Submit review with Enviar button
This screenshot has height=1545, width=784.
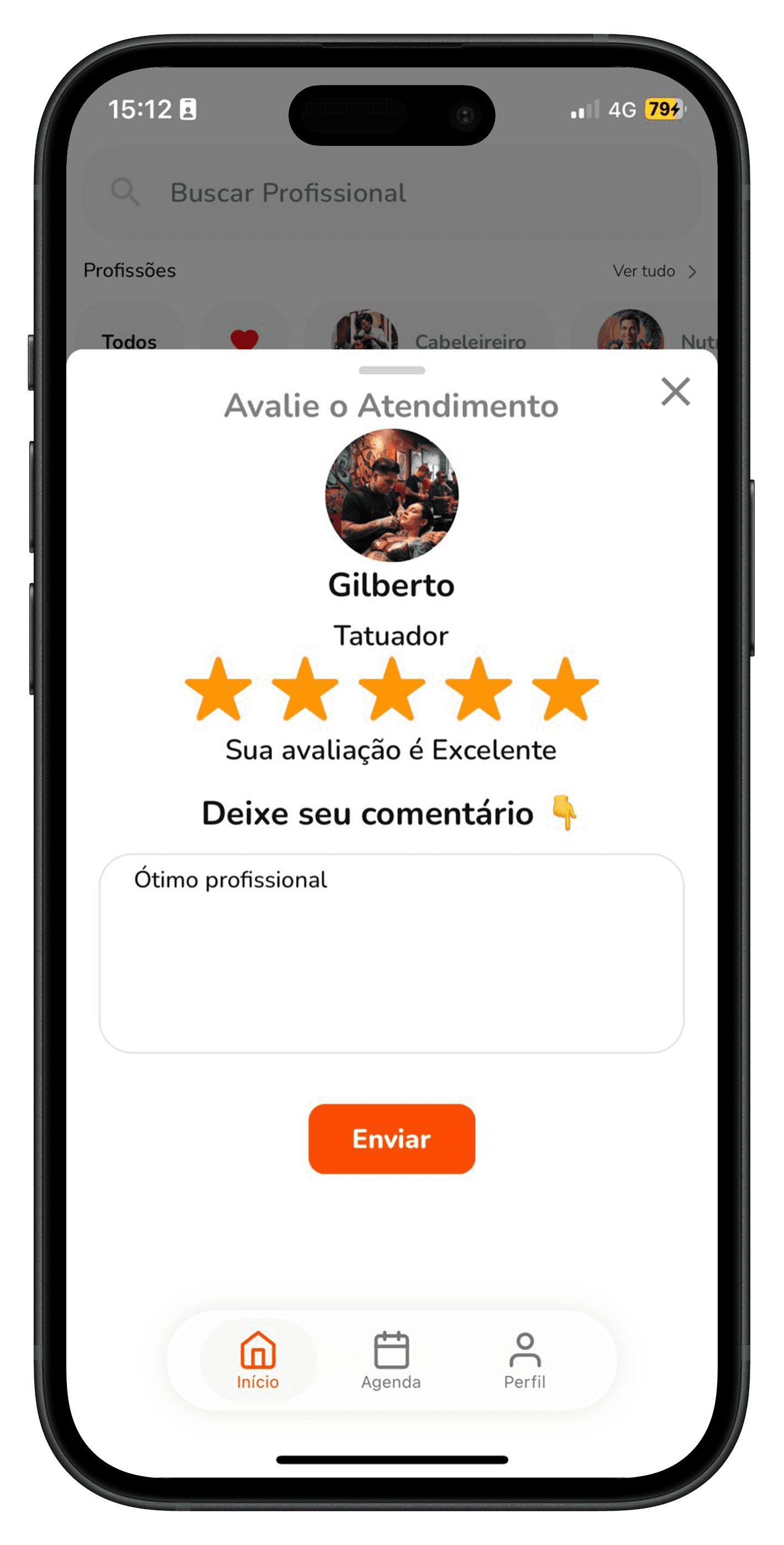pos(392,1139)
